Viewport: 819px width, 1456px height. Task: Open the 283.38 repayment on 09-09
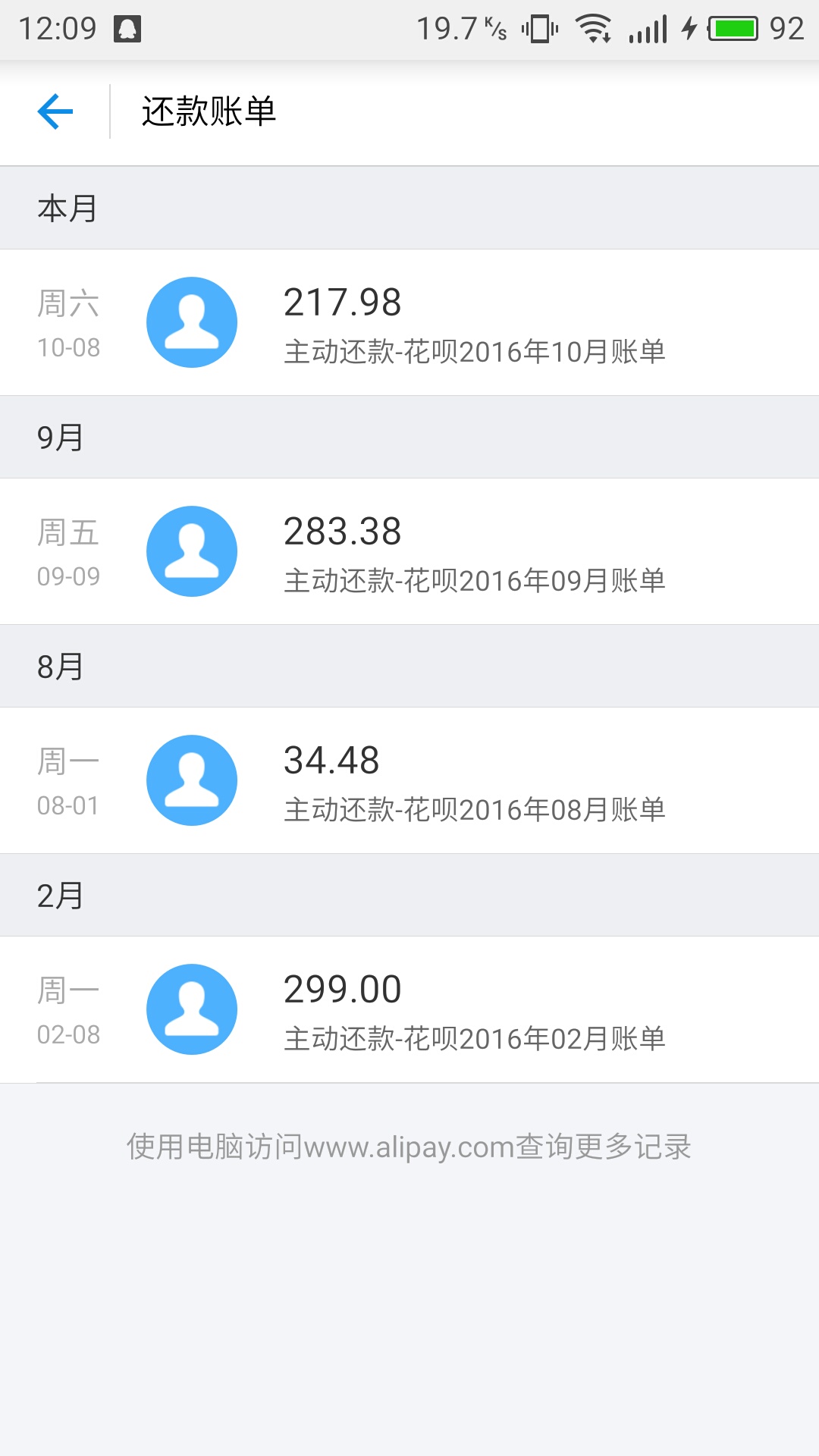coord(409,551)
